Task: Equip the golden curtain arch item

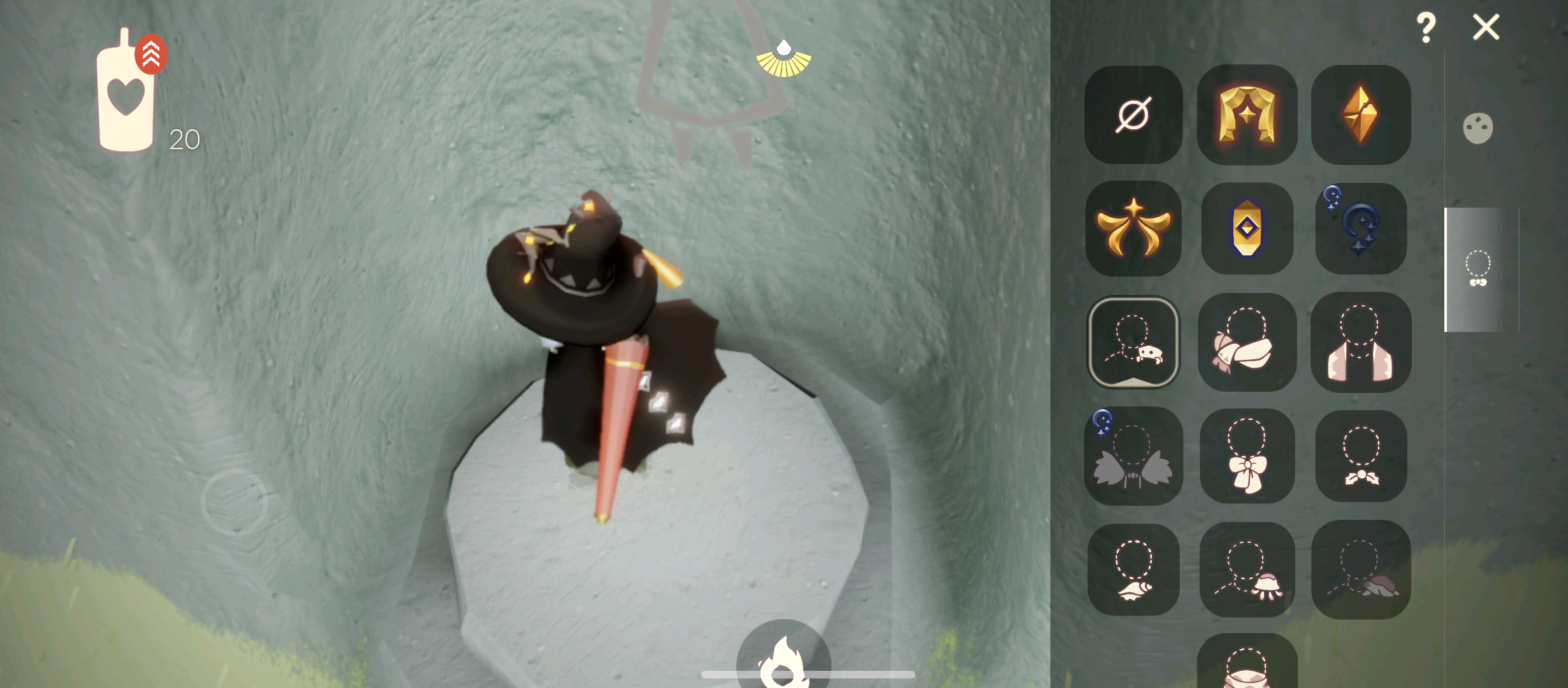Action: point(1247,115)
